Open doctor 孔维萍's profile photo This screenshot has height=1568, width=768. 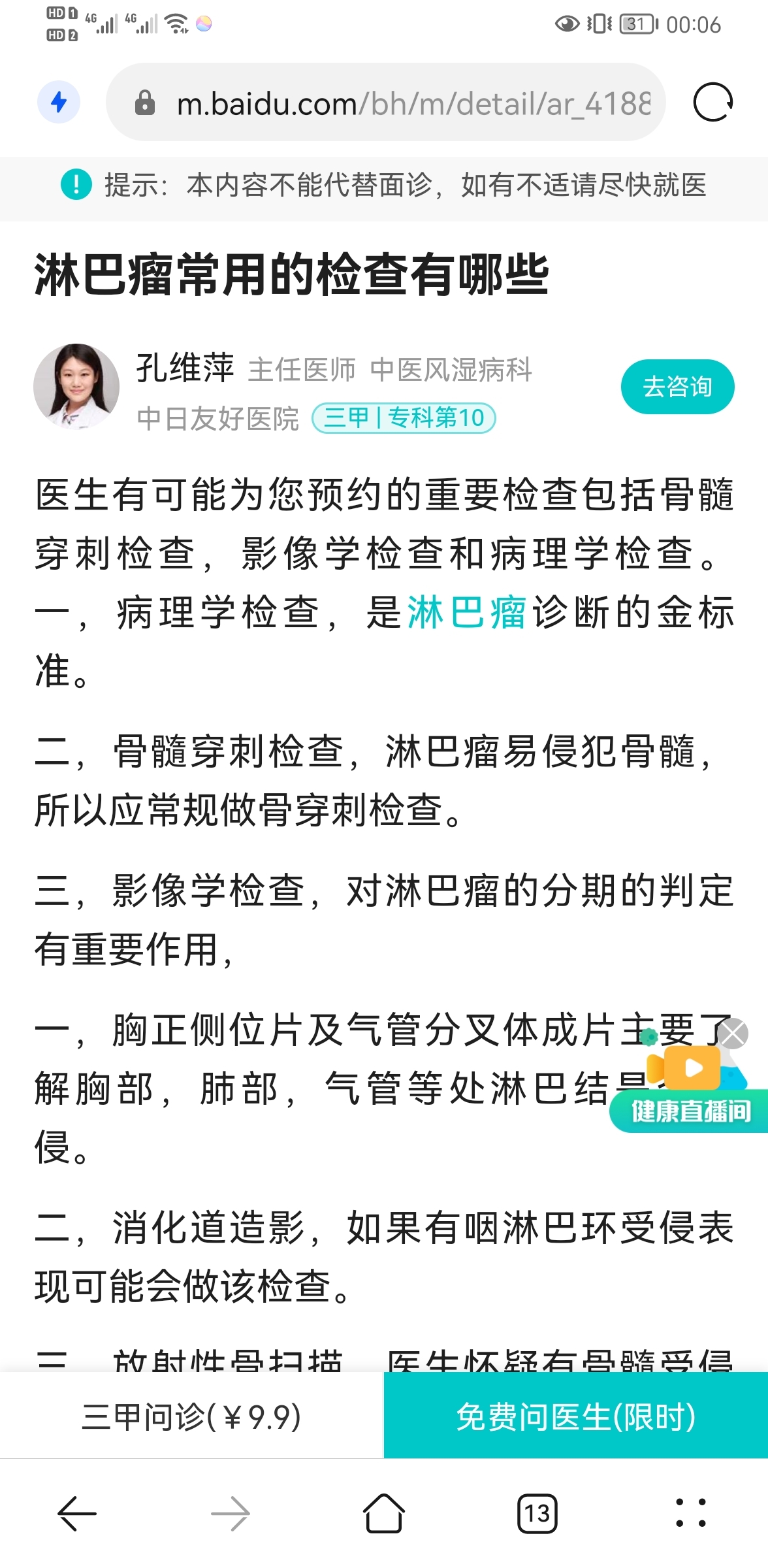click(x=76, y=387)
